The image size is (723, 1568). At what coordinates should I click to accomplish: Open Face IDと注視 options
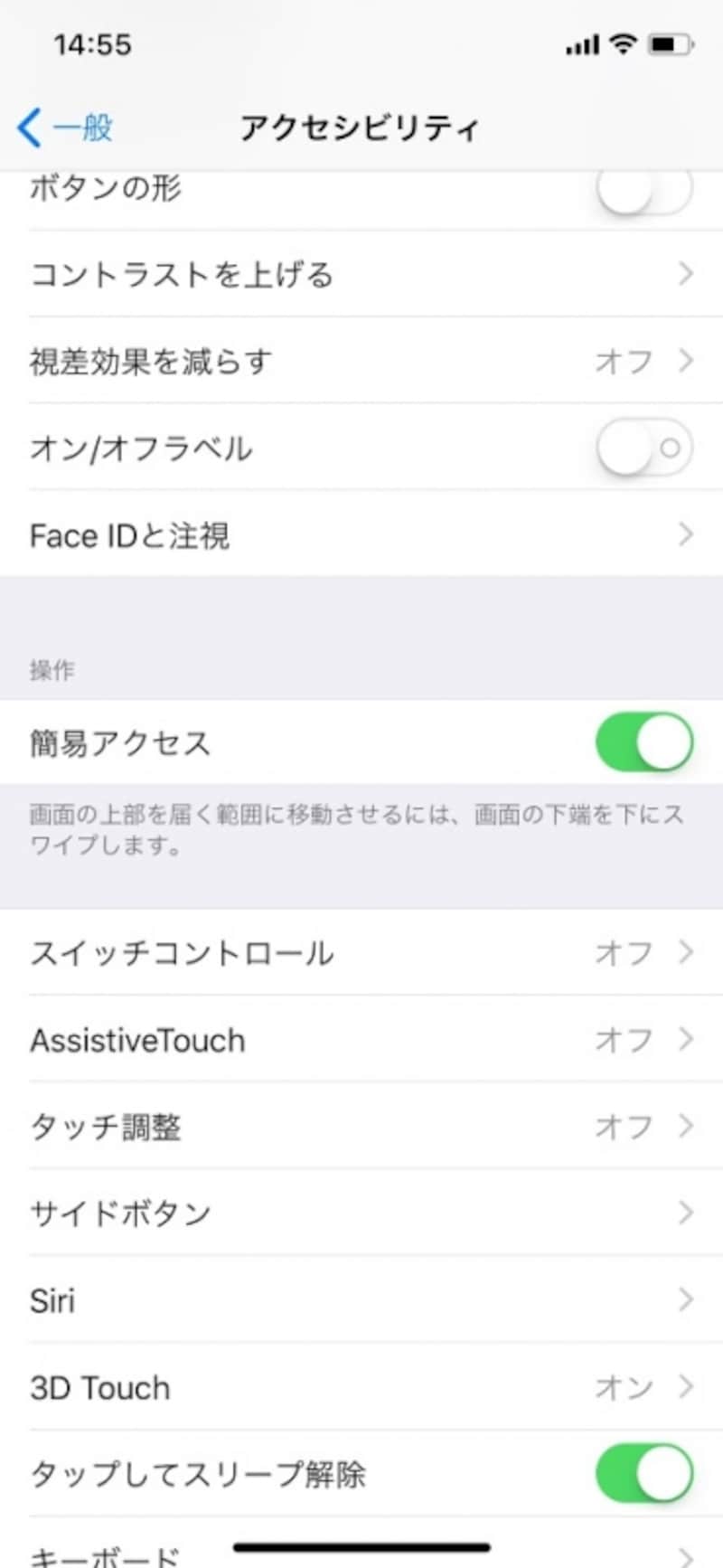pos(361,534)
